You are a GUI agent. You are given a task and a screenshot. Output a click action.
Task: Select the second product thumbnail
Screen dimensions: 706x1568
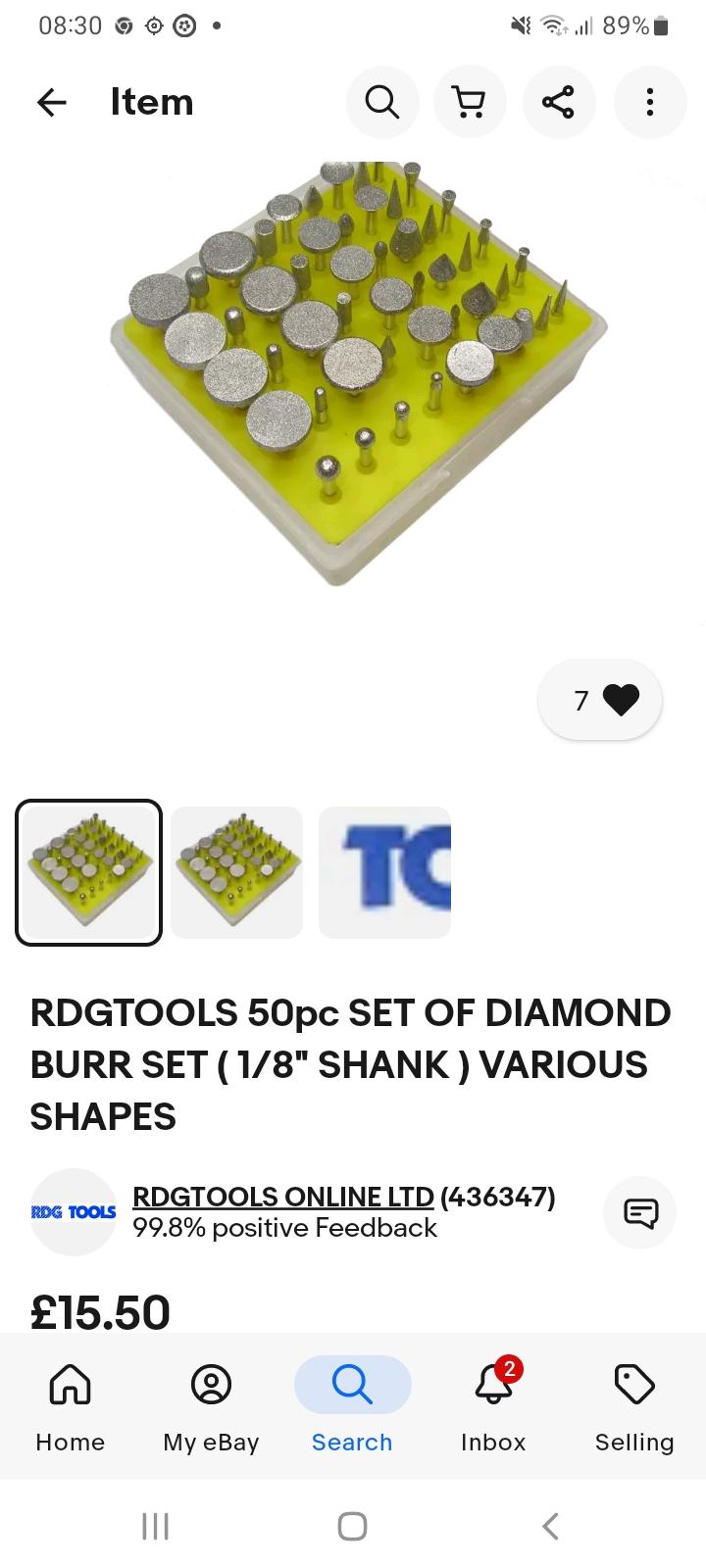236,872
